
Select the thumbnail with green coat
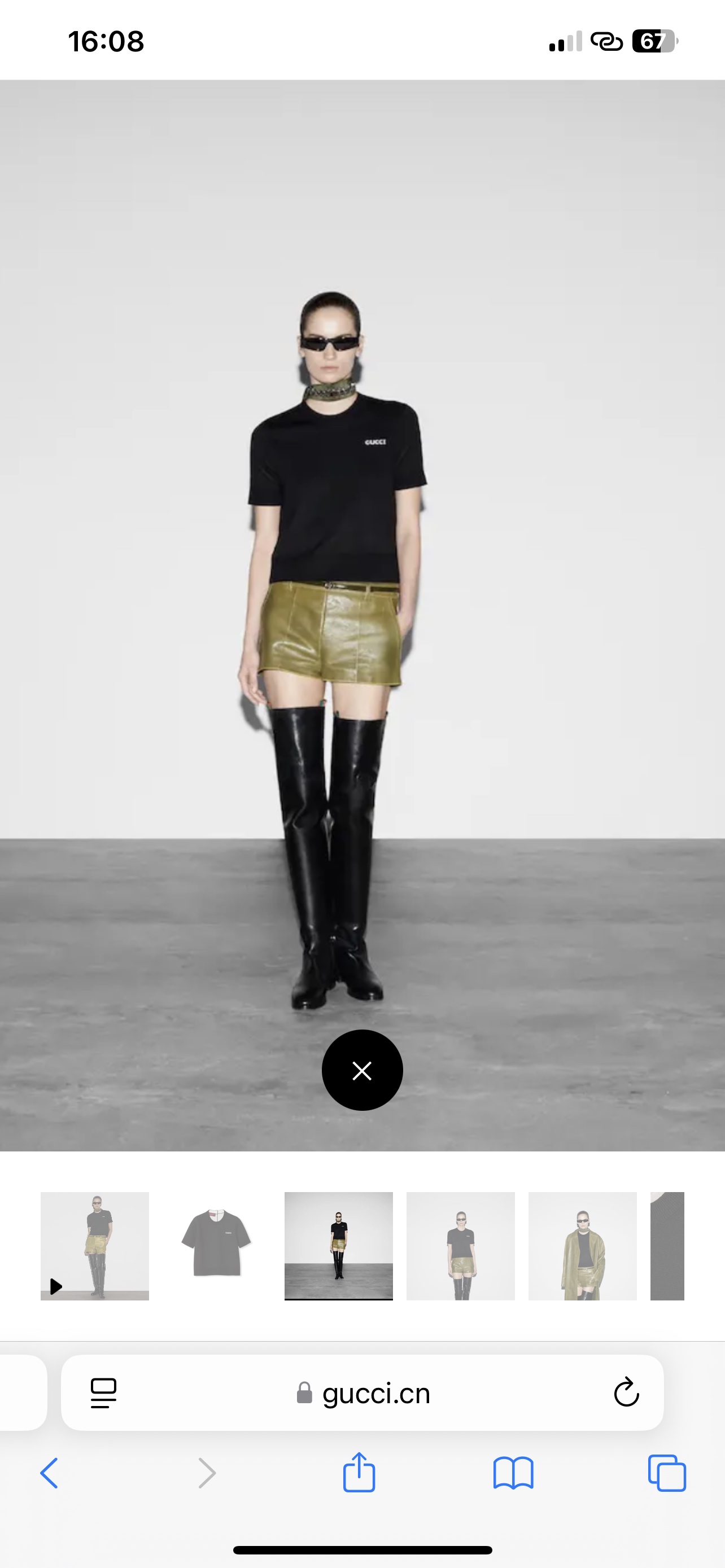[x=582, y=1245]
